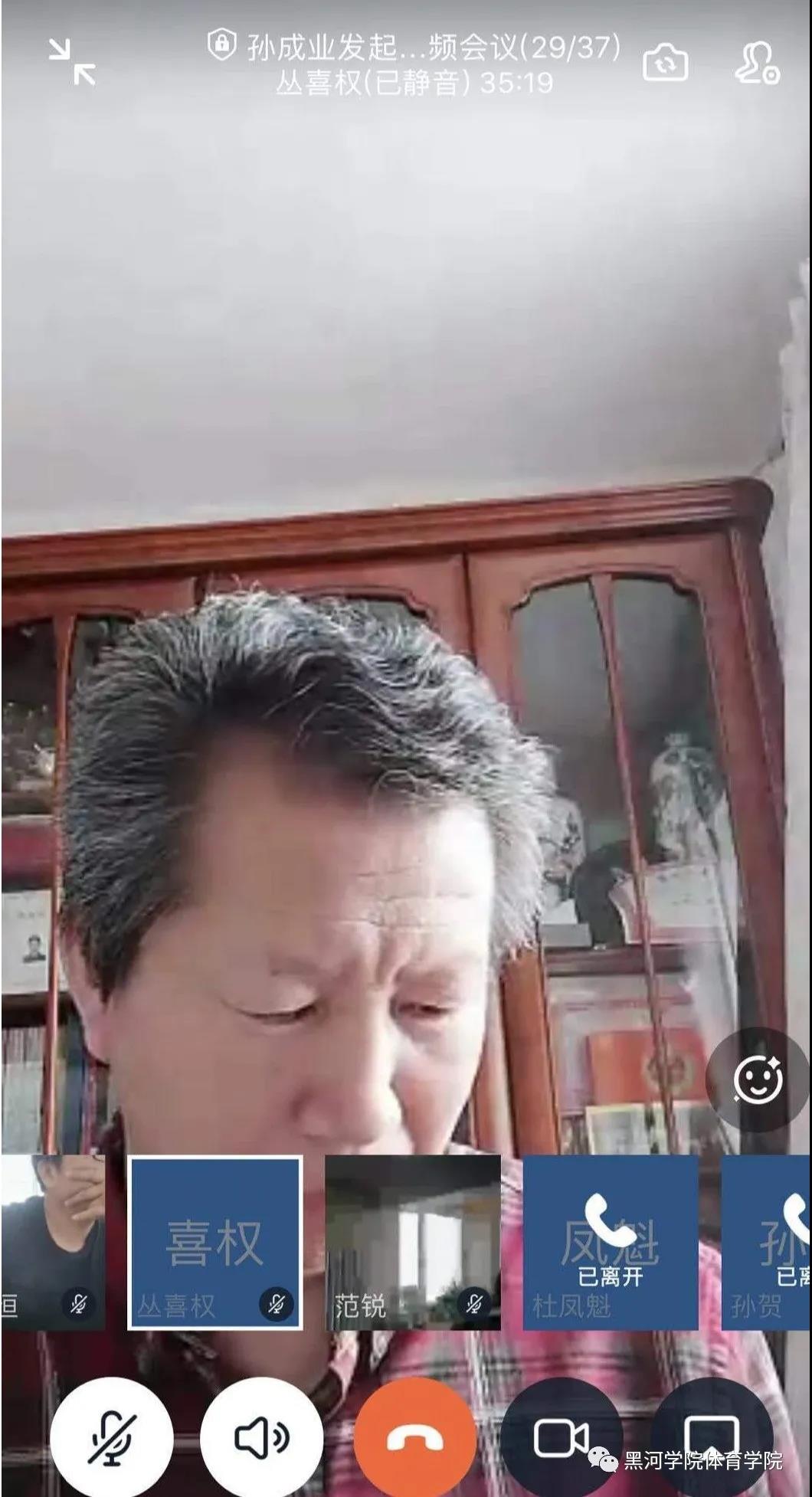Select 杜凤魁's participant tile

pos(611,1243)
